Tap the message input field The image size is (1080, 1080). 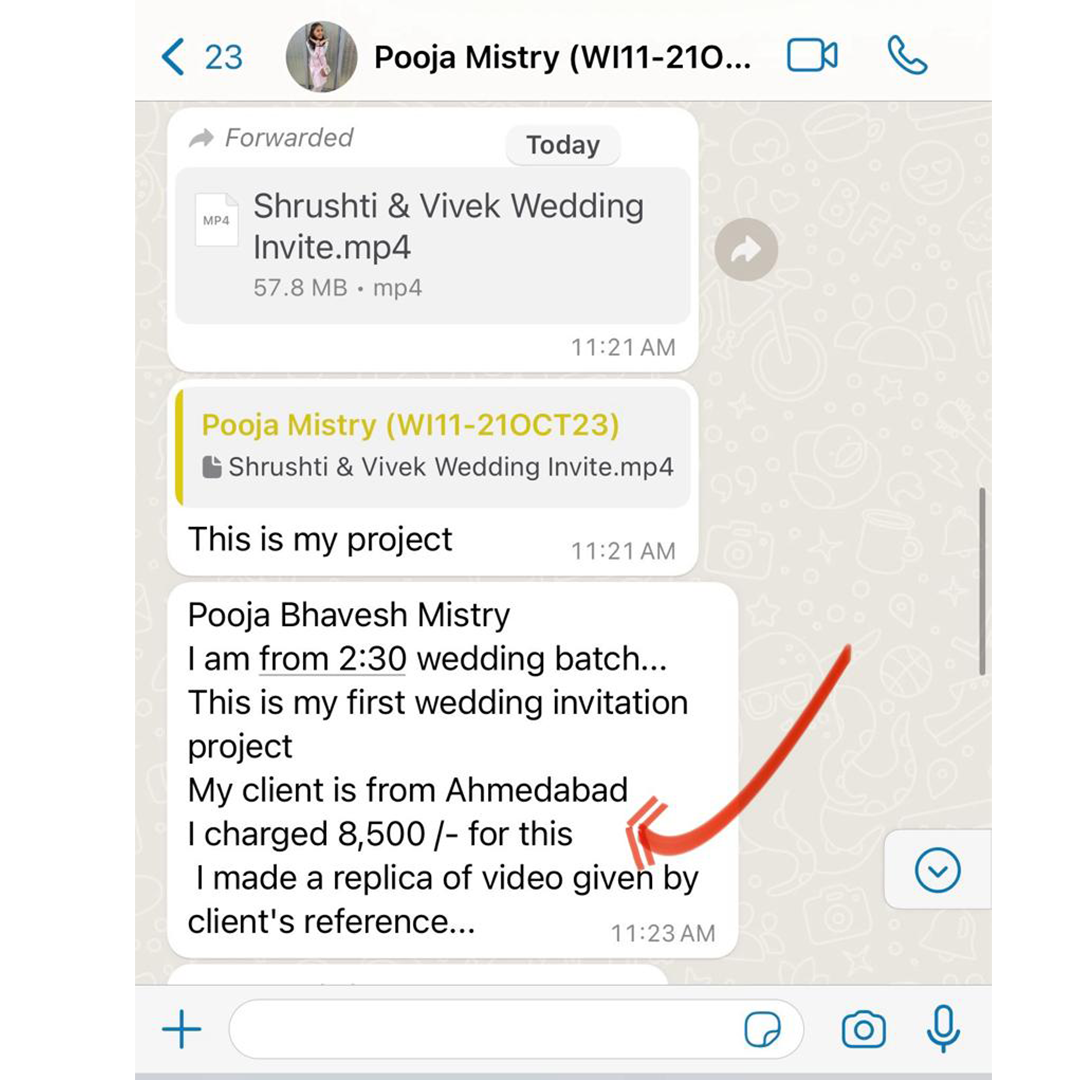480,1030
